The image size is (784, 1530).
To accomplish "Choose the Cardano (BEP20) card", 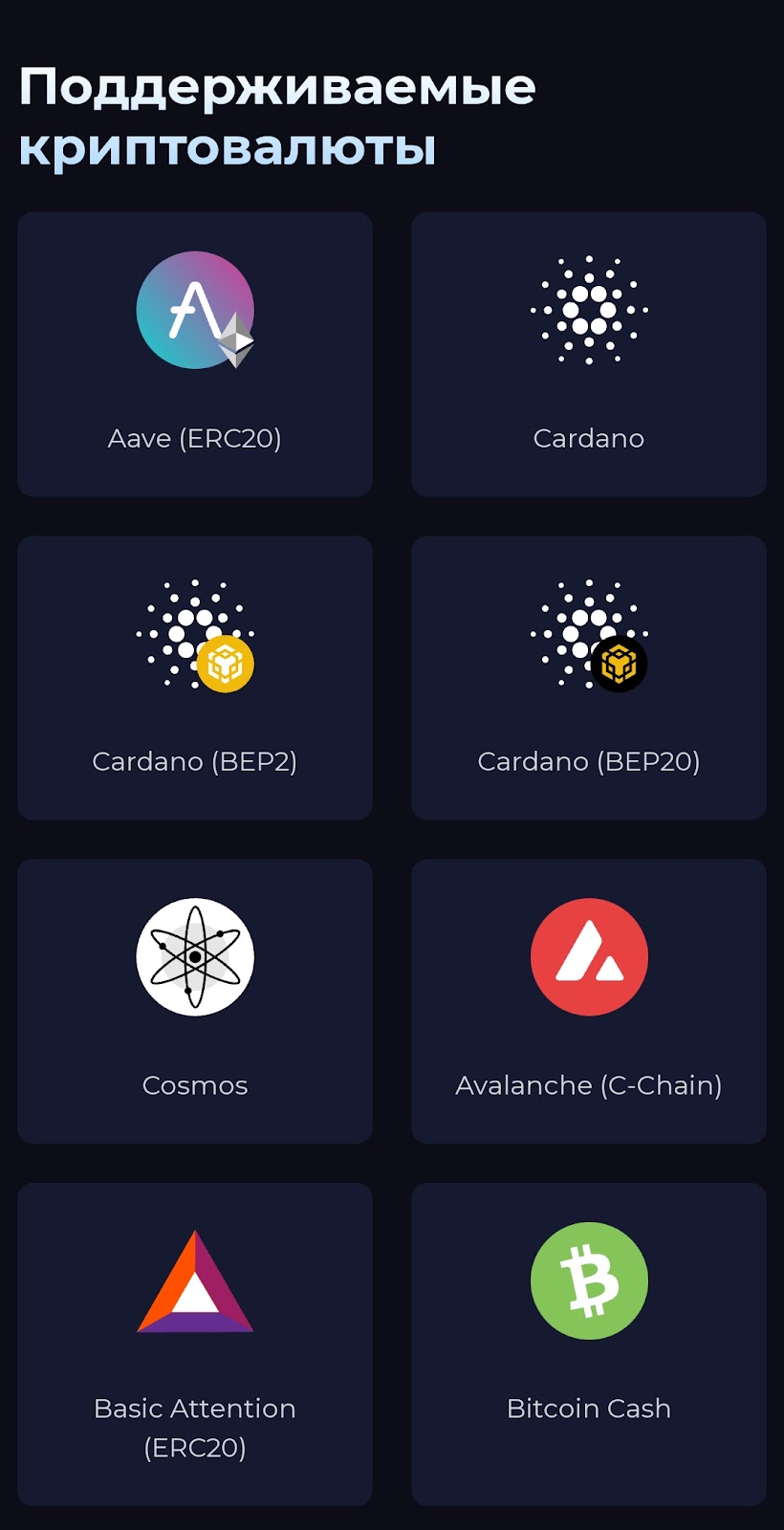I will point(589,677).
